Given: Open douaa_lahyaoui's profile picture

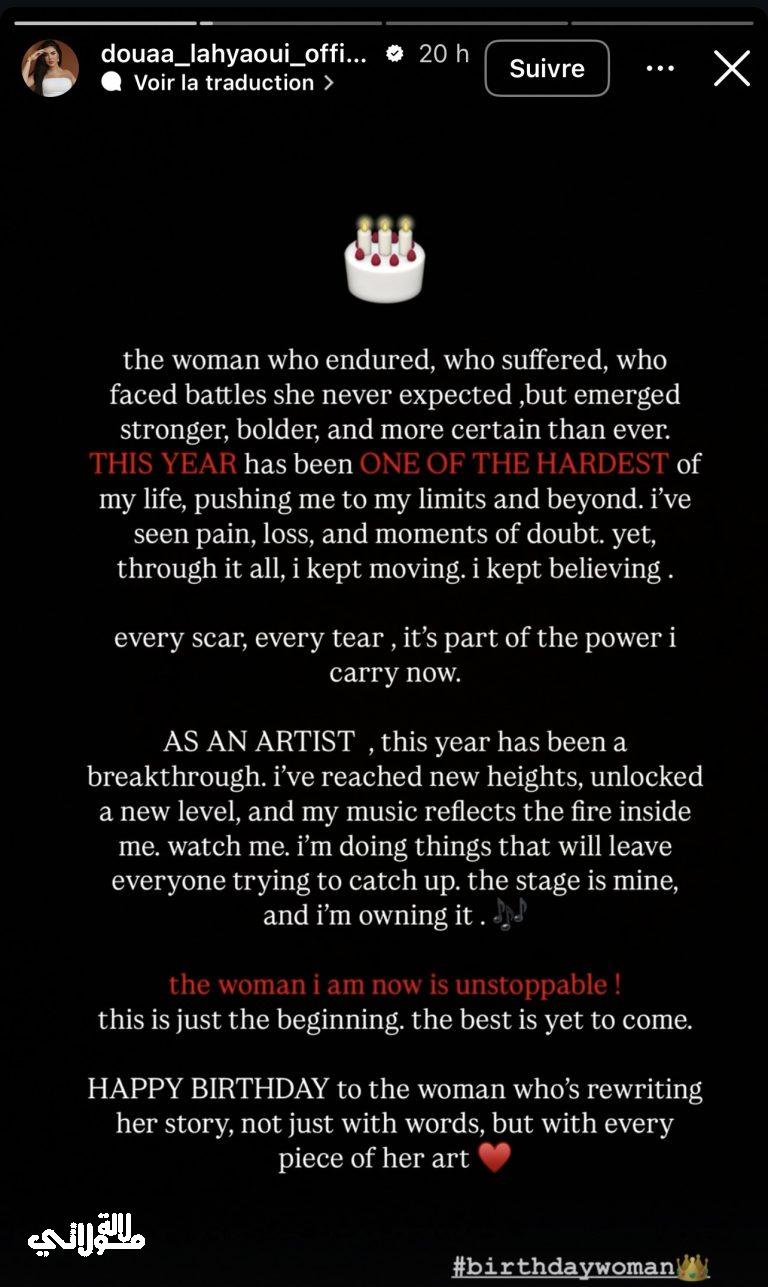Looking at the screenshot, I should pos(50,68).
